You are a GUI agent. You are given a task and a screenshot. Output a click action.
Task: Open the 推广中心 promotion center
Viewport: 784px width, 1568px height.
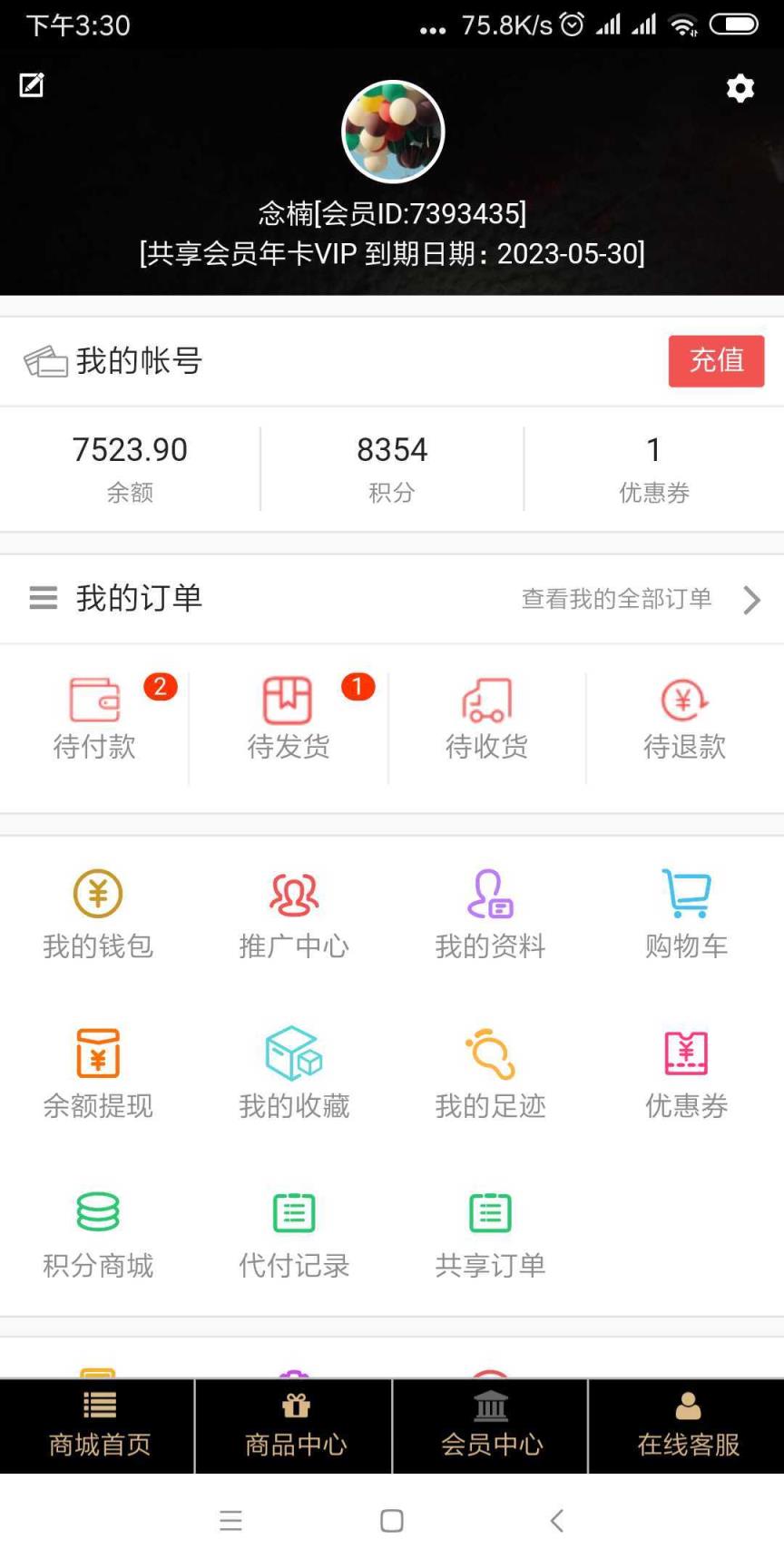coord(294,912)
